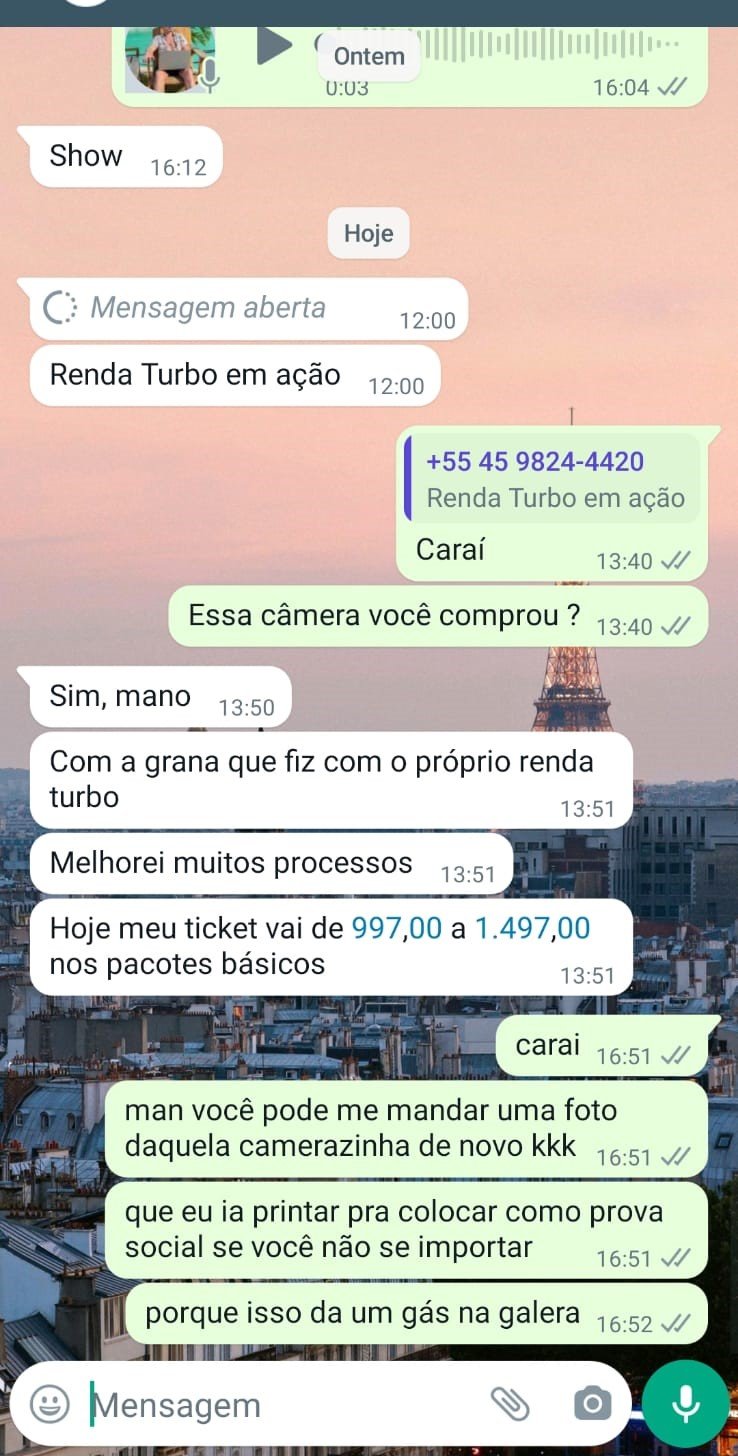This screenshot has width=738, height=1456.
Task: Open the emoji picker
Action: tap(47, 1404)
